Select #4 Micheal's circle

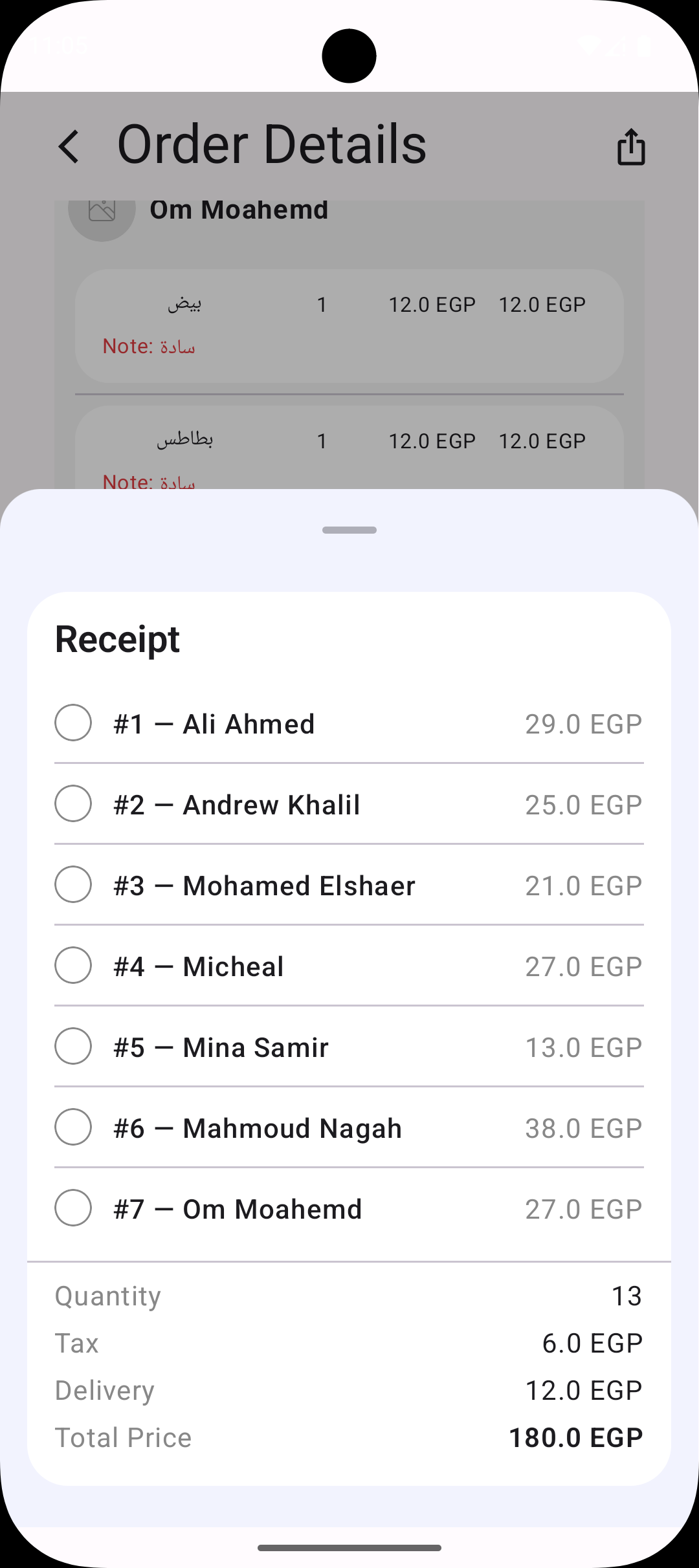pyautogui.click(x=72, y=965)
